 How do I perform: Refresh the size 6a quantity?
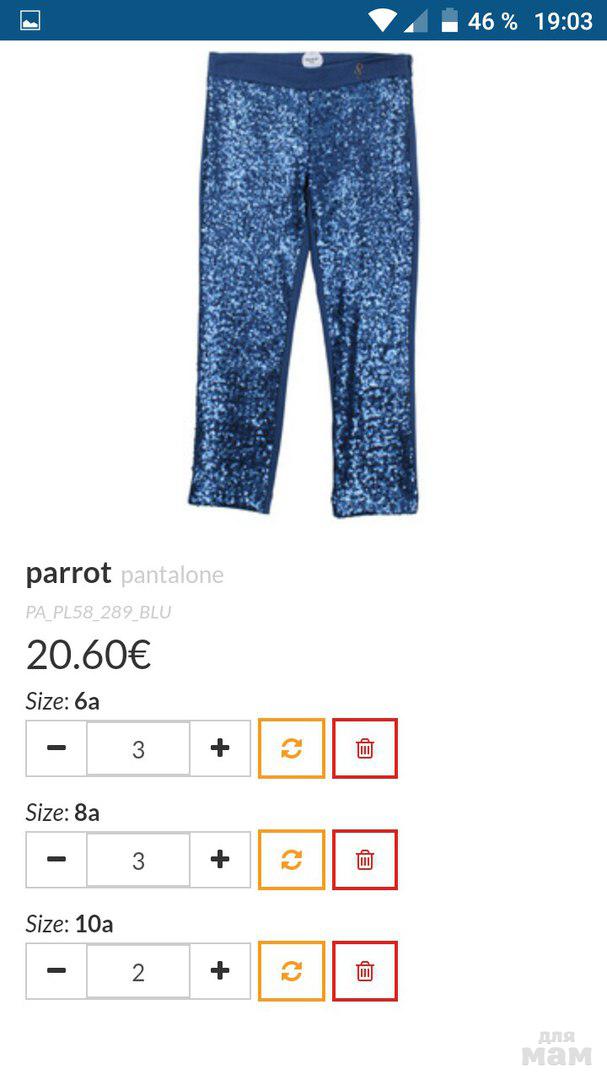pos(291,748)
